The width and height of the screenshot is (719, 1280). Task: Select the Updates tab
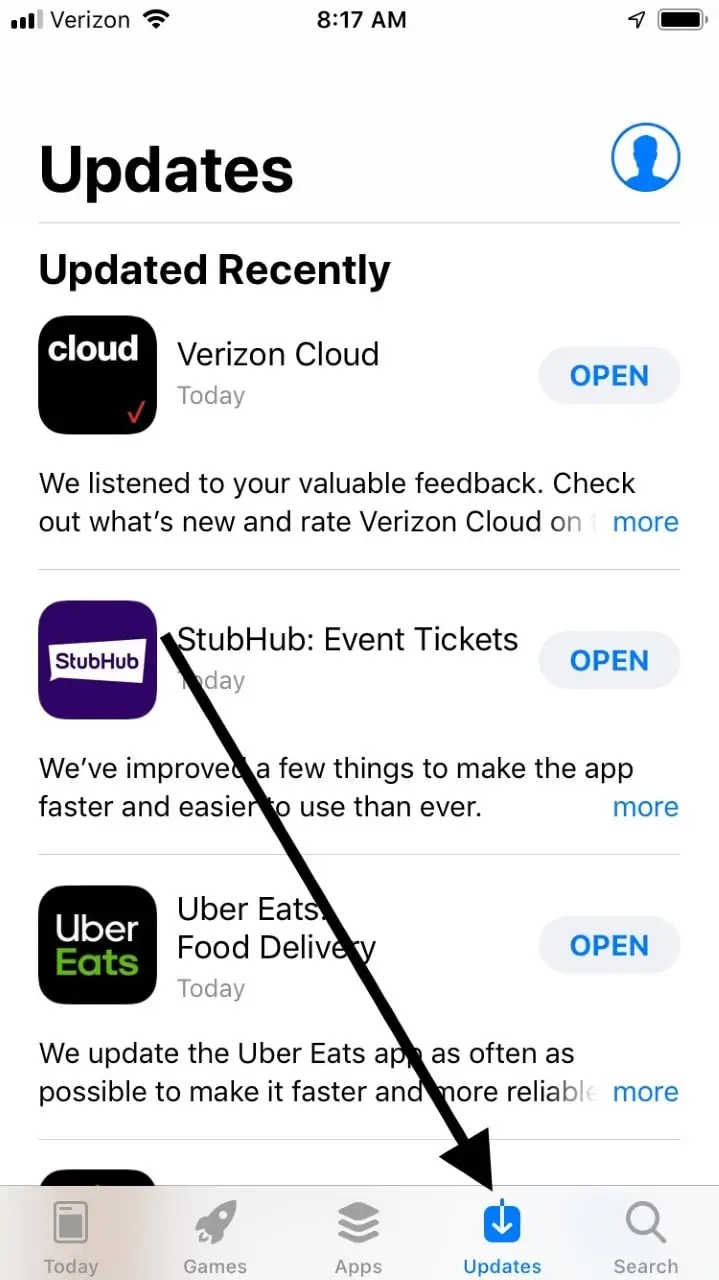(502, 1237)
